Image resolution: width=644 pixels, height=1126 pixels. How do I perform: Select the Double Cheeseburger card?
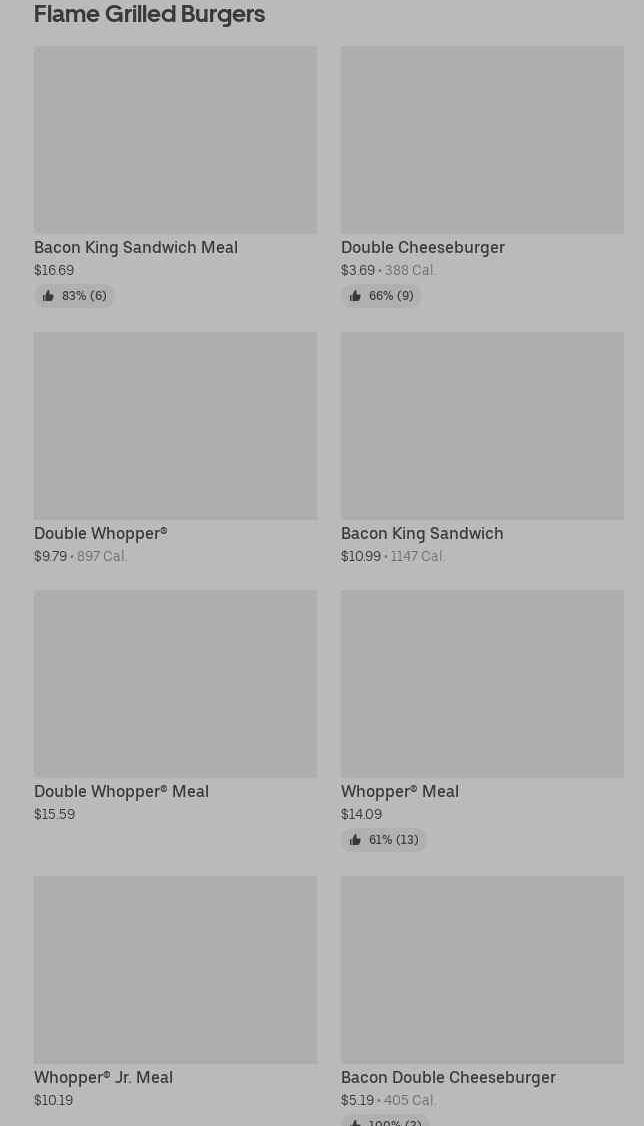click(x=482, y=177)
